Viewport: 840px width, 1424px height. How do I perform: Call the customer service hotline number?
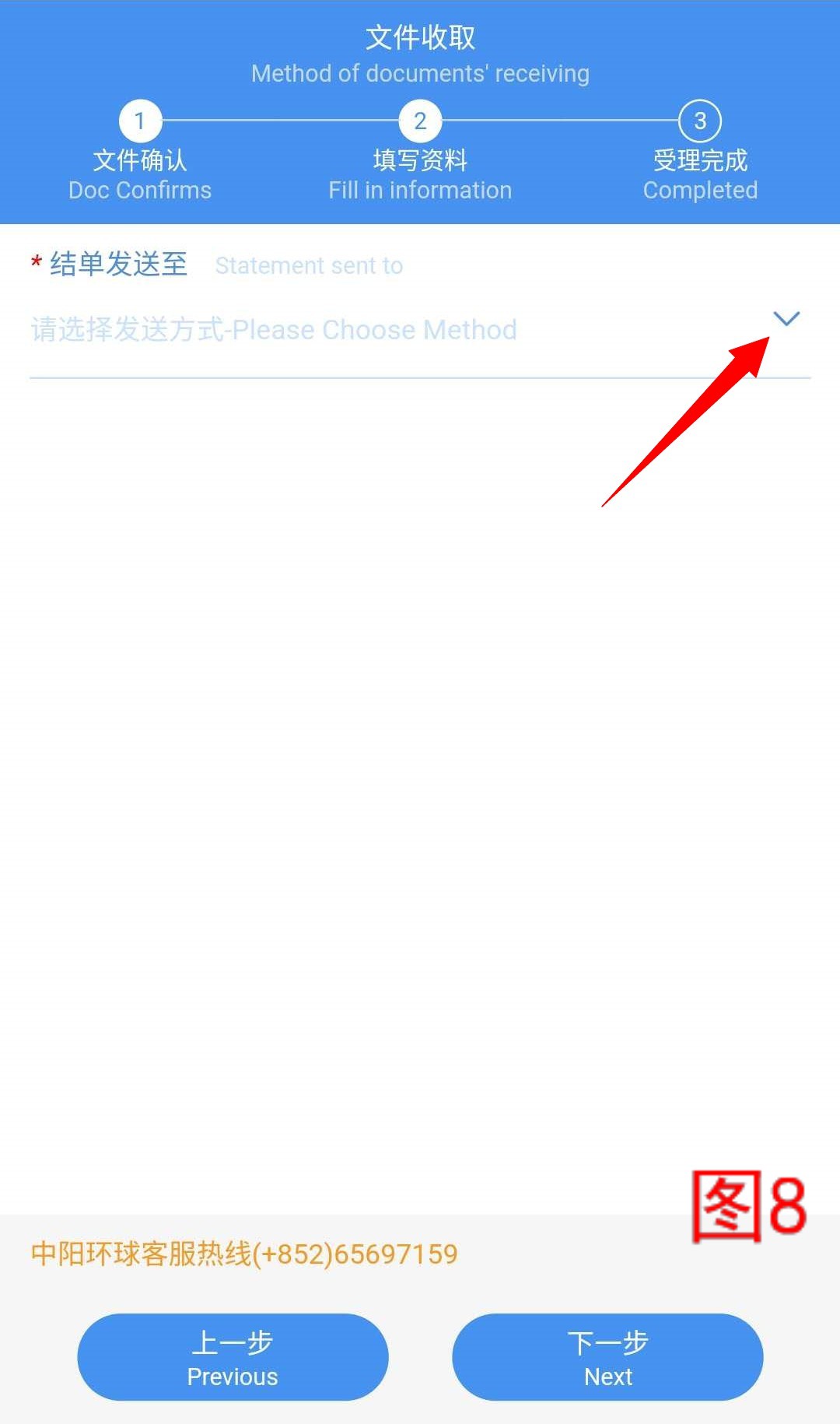point(244,1254)
